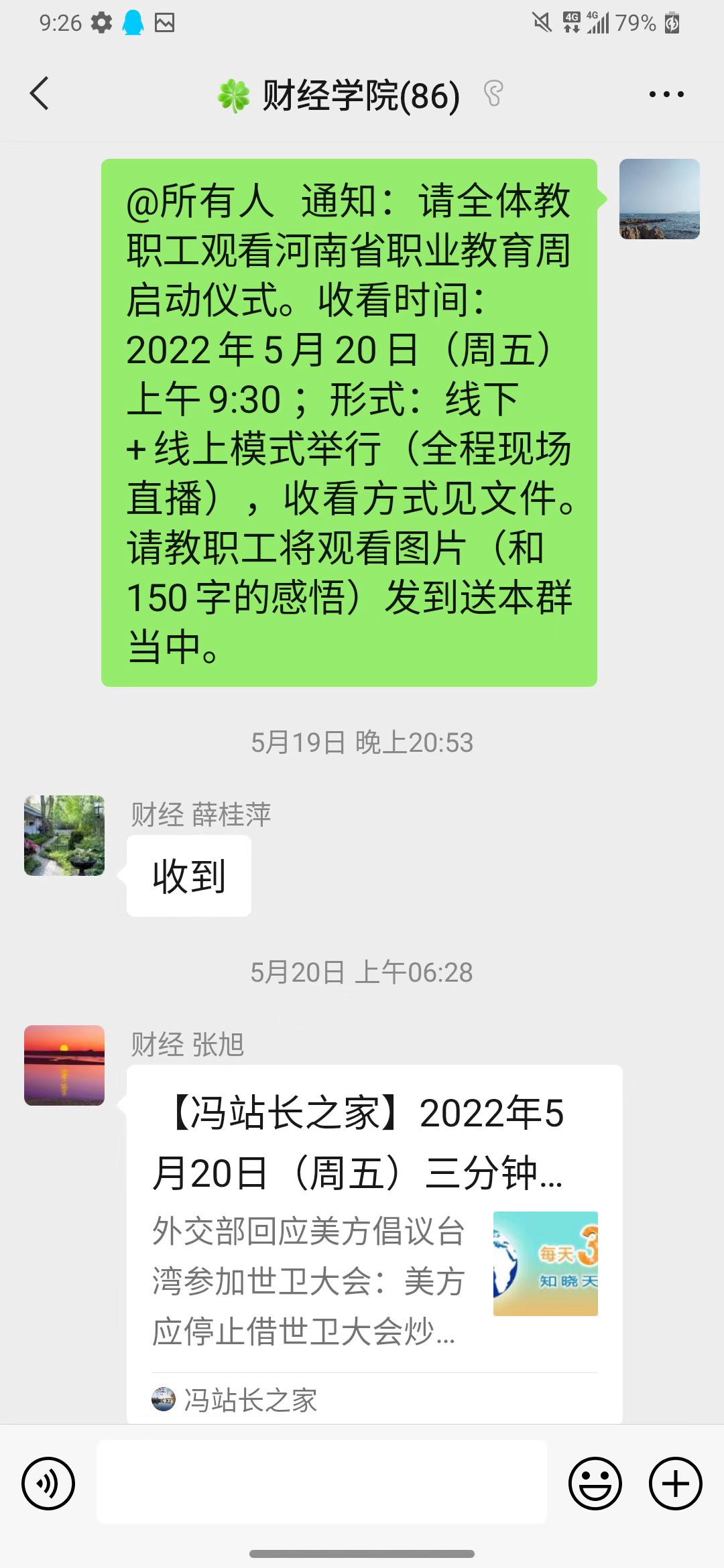Open my own avatar beside green message
Screen dimensions: 724x1568
coord(659,199)
